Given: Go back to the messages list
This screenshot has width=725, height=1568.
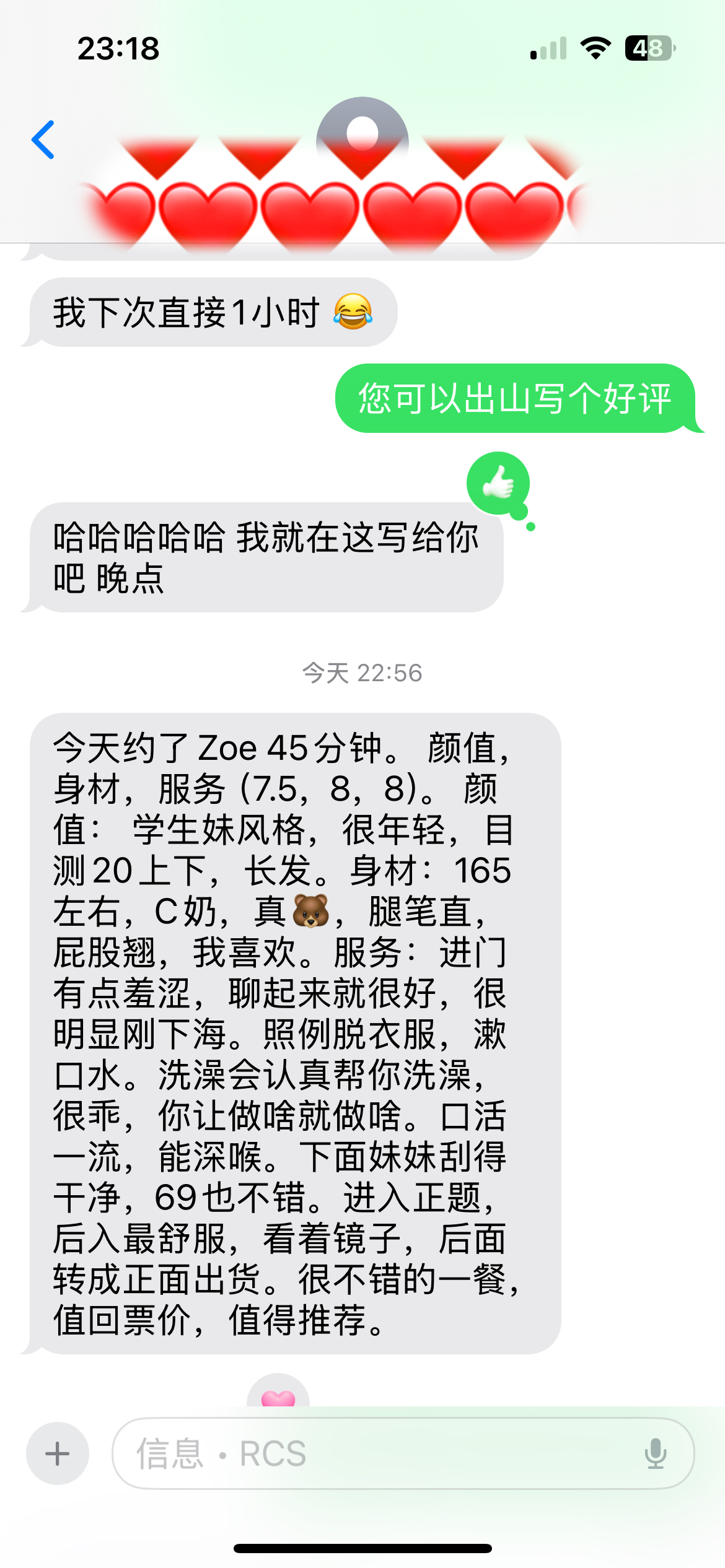Looking at the screenshot, I should 43,140.
